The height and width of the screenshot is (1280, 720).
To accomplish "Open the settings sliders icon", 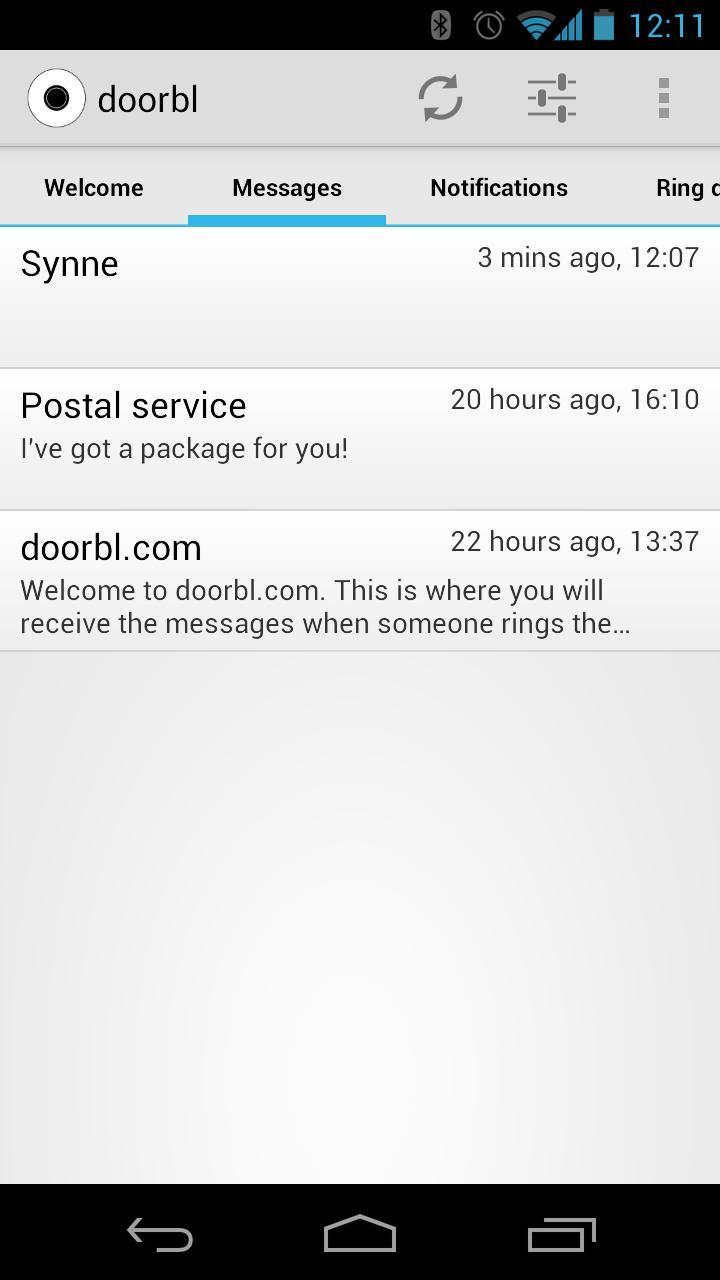I will pyautogui.click(x=552, y=97).
